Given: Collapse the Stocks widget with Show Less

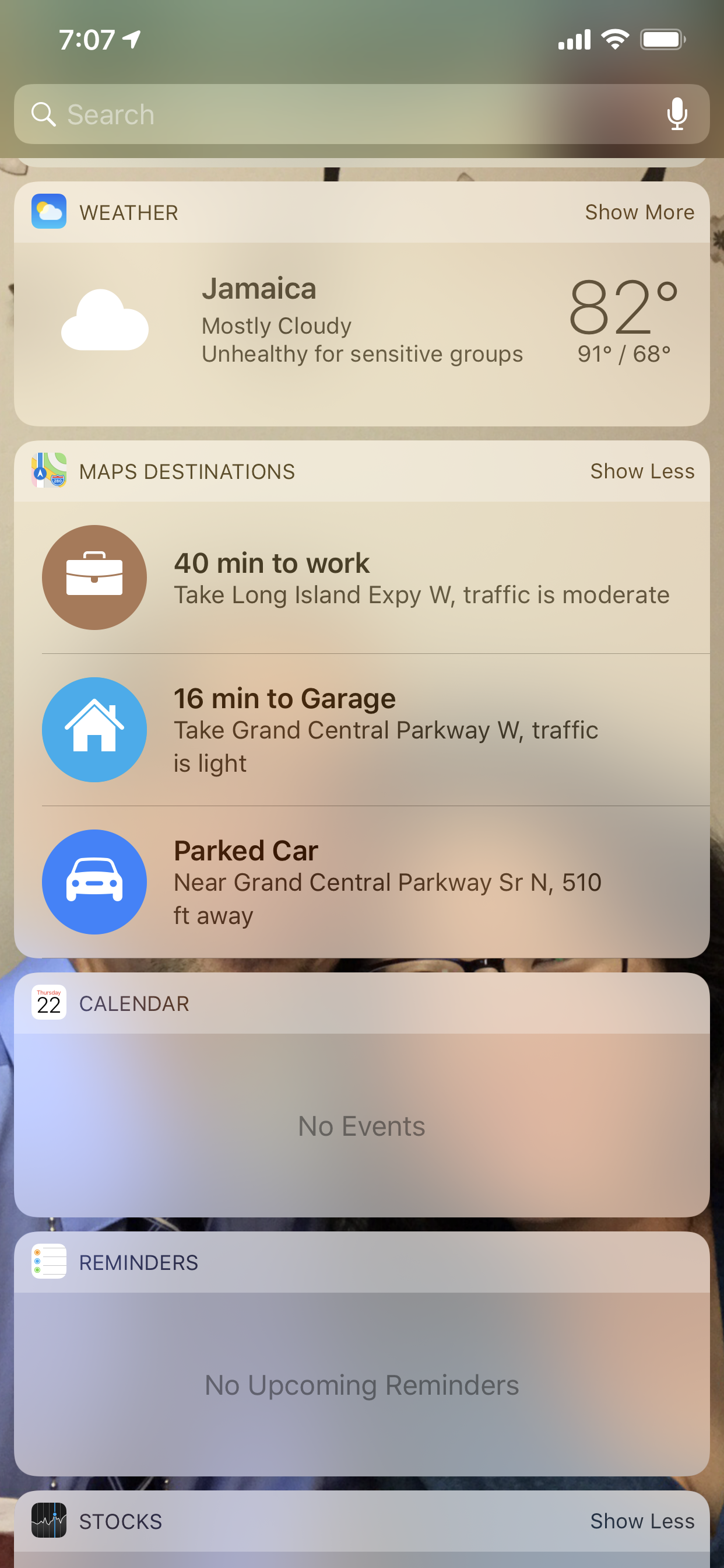Looking at the screenshot, I should pyautogui.click(x=642, y=1521).
